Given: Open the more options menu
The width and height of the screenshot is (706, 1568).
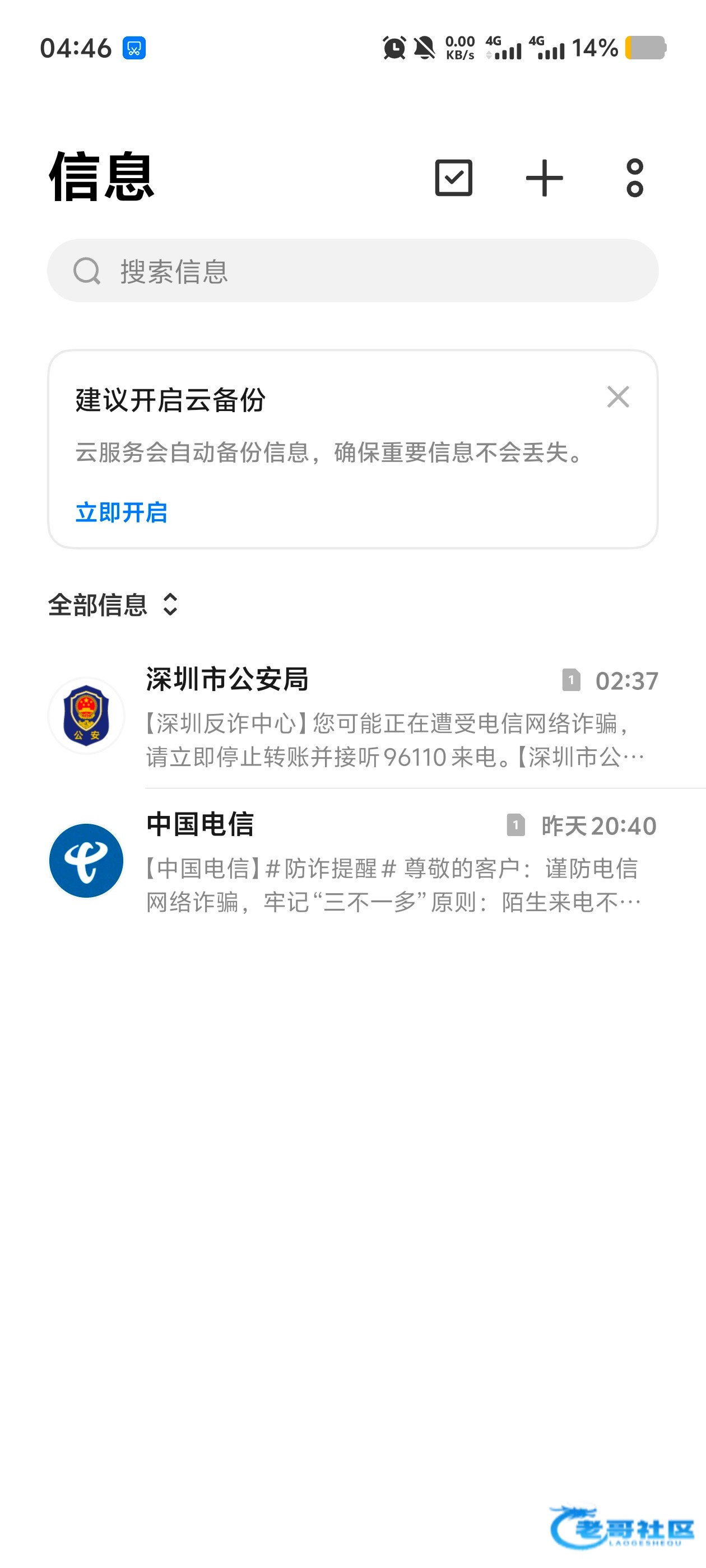Looking at the screenshot, I should (634, 178).
